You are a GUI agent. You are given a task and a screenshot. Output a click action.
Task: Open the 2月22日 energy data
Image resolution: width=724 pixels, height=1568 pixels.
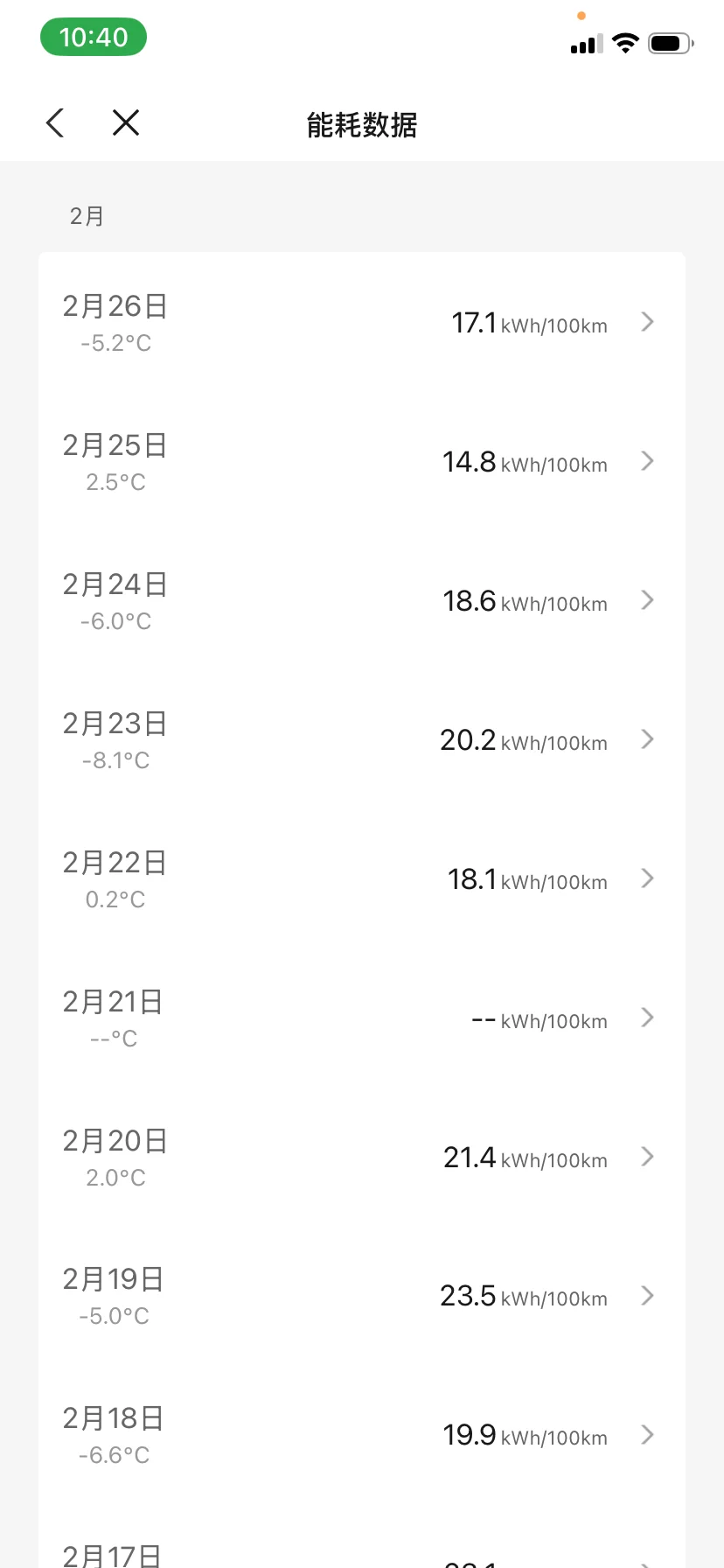361,879
